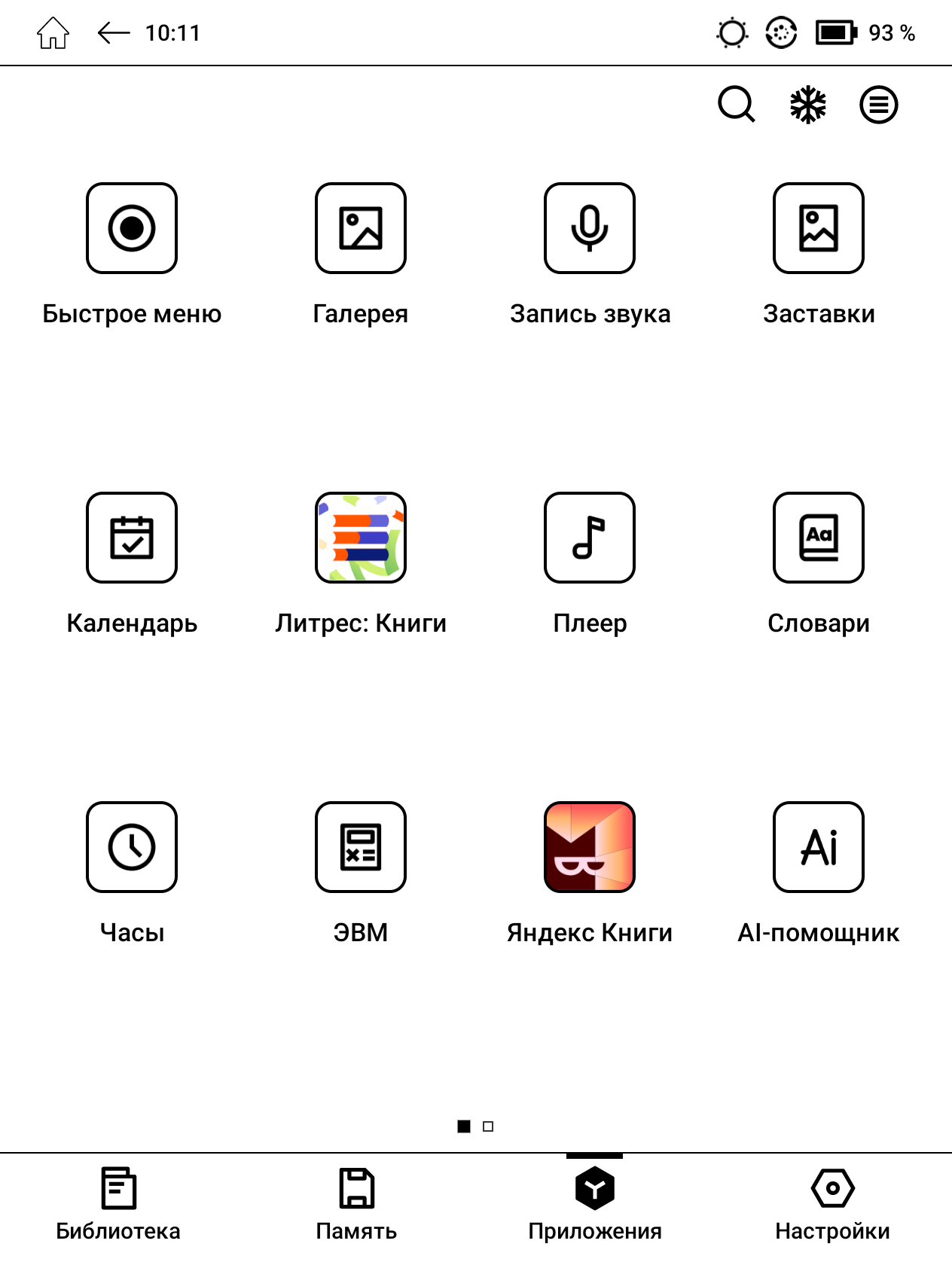Tap the snowflake freeze icon
Screen dimensions: 952x1265
pos(807,104)
